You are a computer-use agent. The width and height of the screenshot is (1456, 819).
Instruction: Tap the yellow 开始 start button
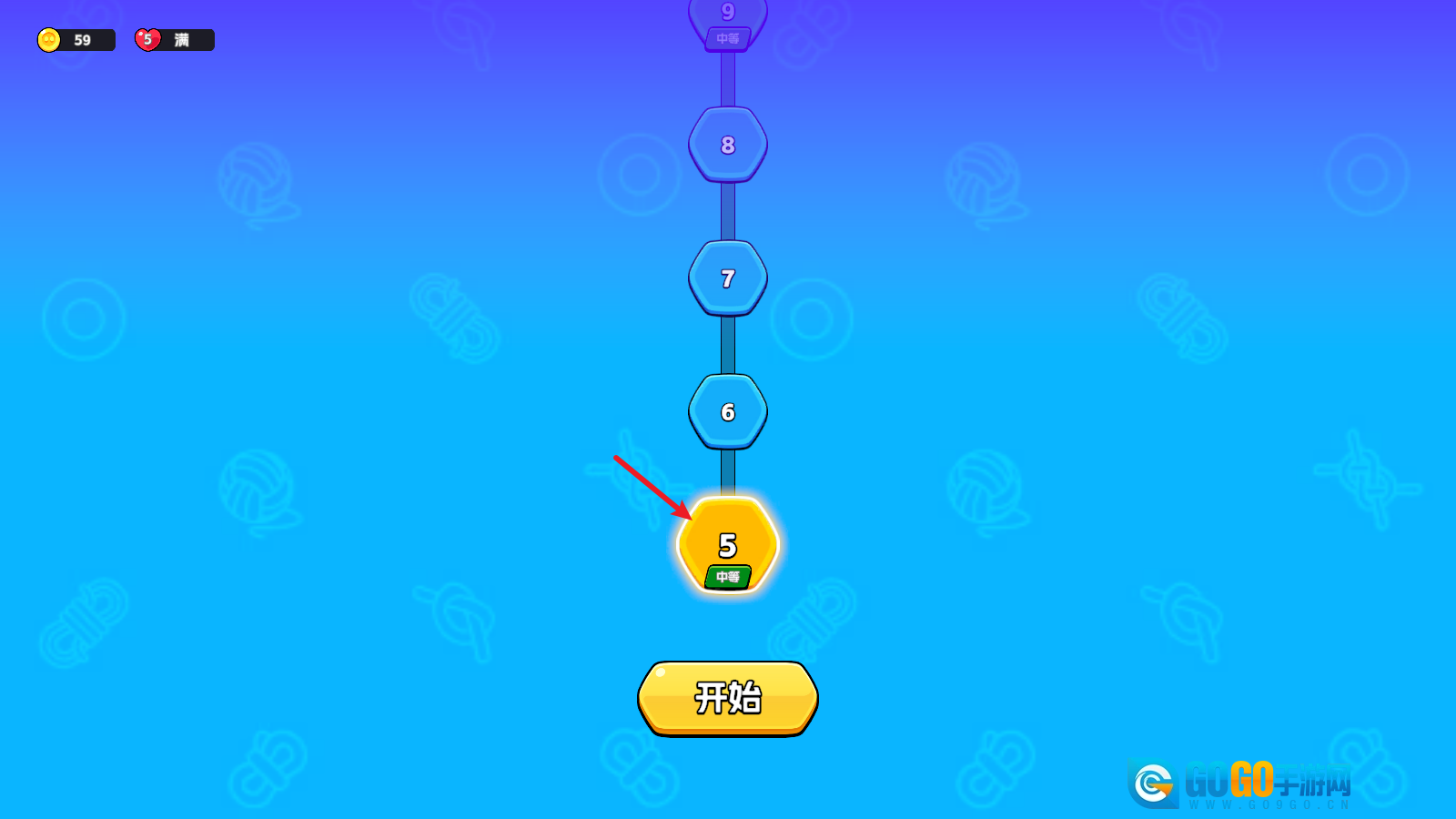pyautogui.click(x=728, y=698)
